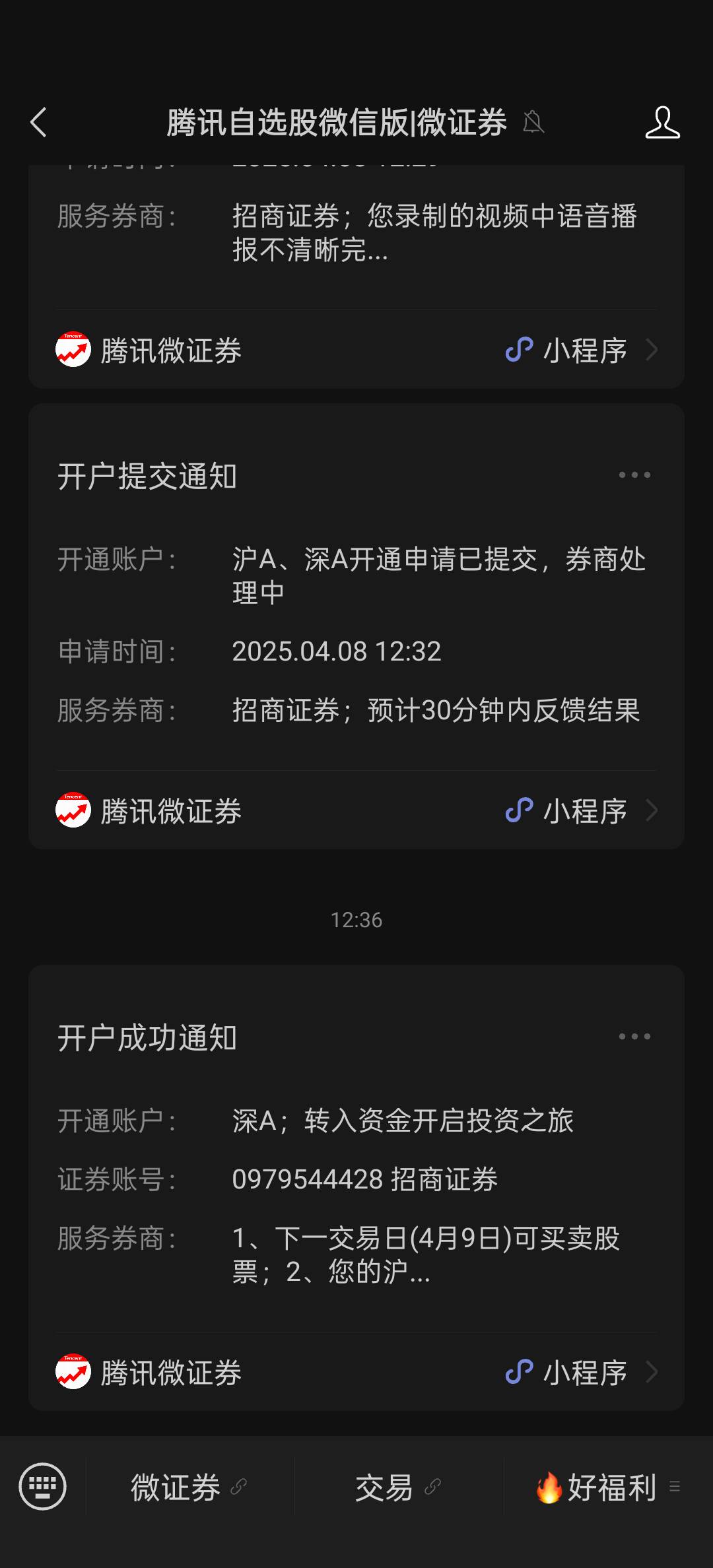Open the account profile icon
Viewport: 713px width, 1568px height.
(x=662, y=123)
